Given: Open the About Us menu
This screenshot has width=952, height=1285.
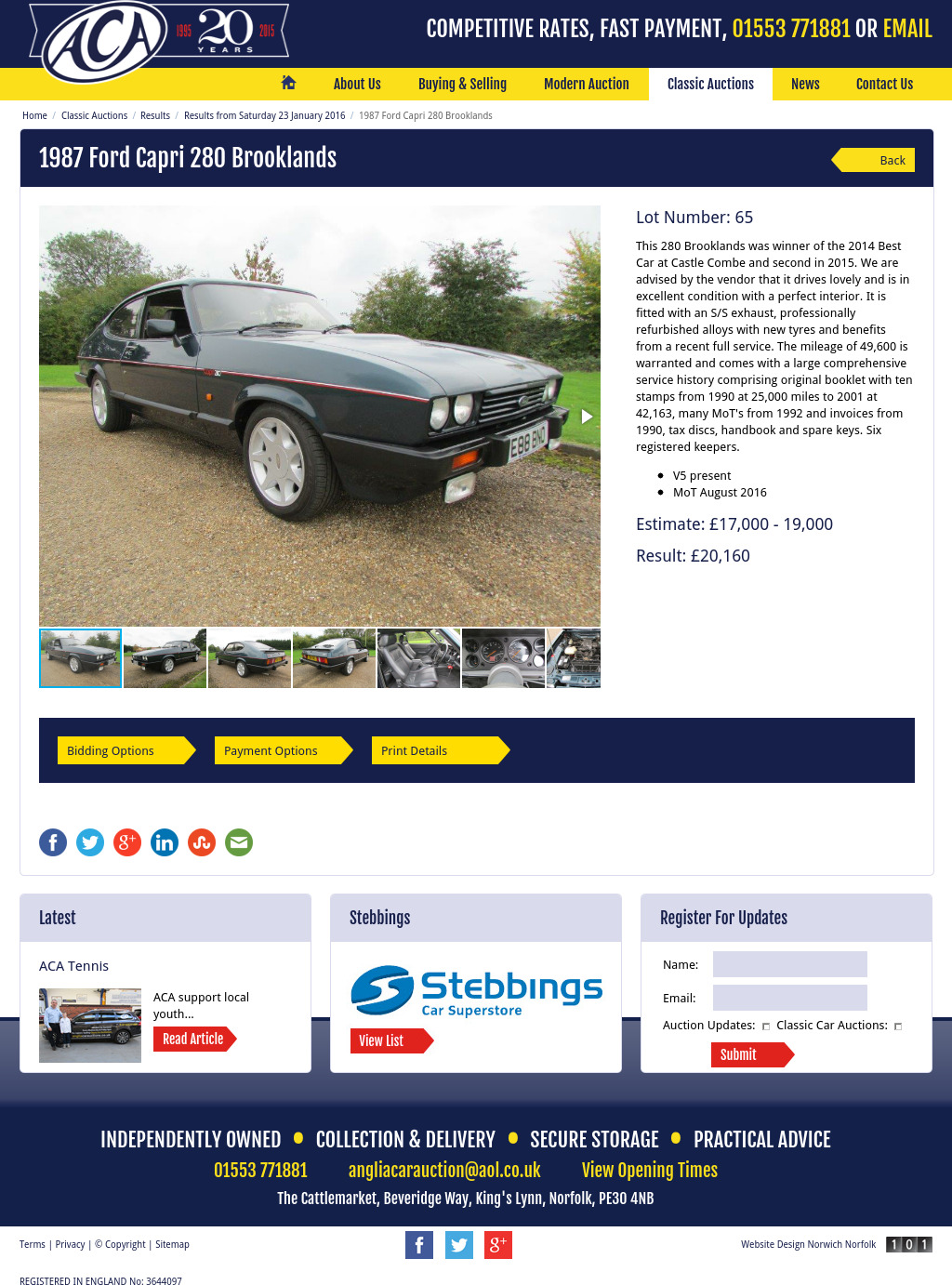Looking at the screenshot, I should click(x=357, y=84).
